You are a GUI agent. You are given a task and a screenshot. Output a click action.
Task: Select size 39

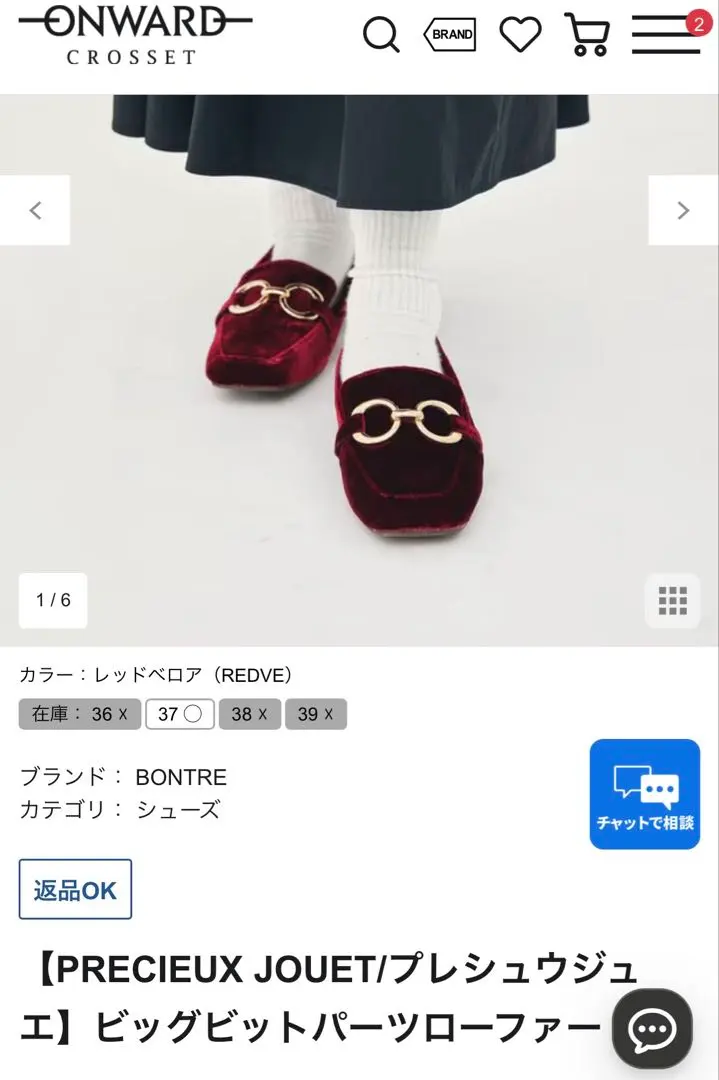tap(315, 714)
